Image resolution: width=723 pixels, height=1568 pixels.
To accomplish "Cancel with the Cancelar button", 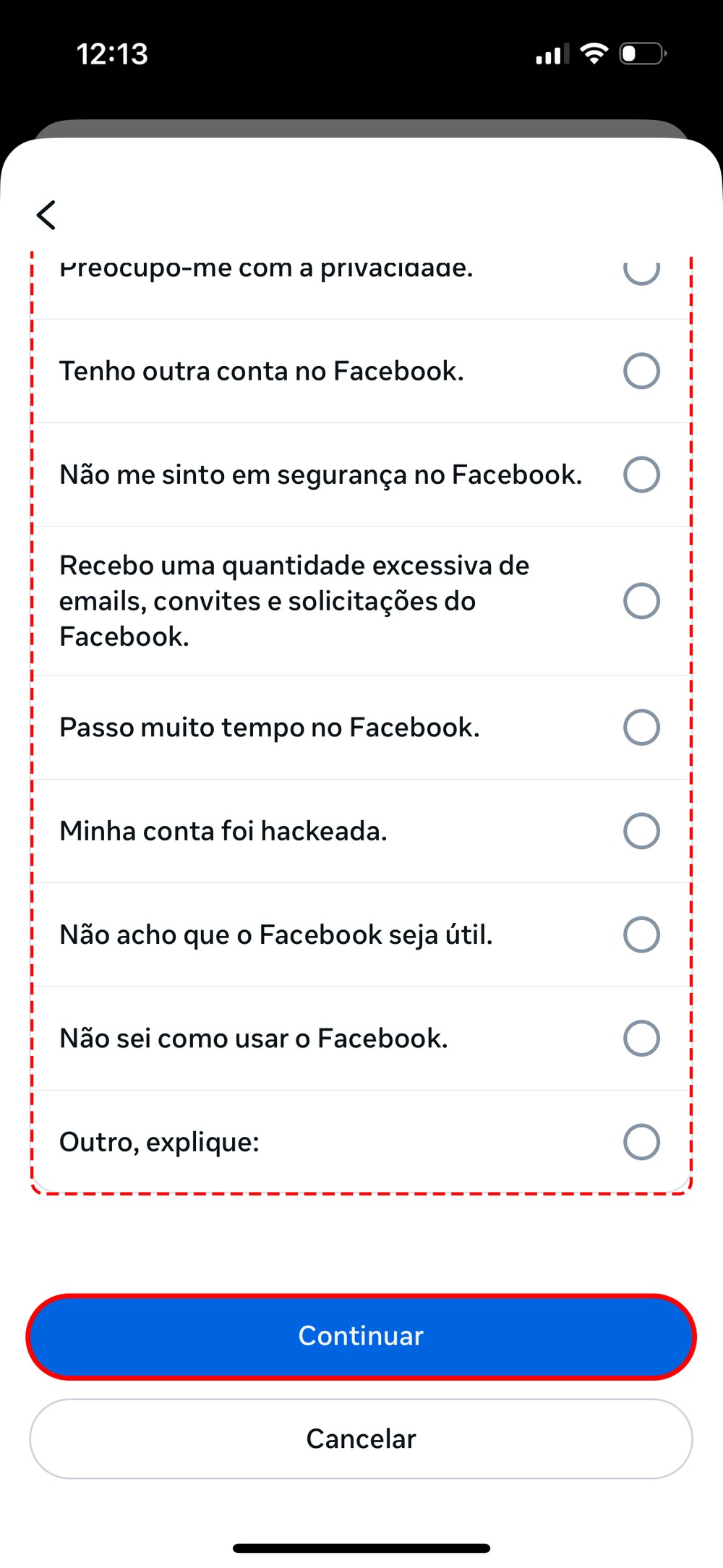I will 361,1439.
